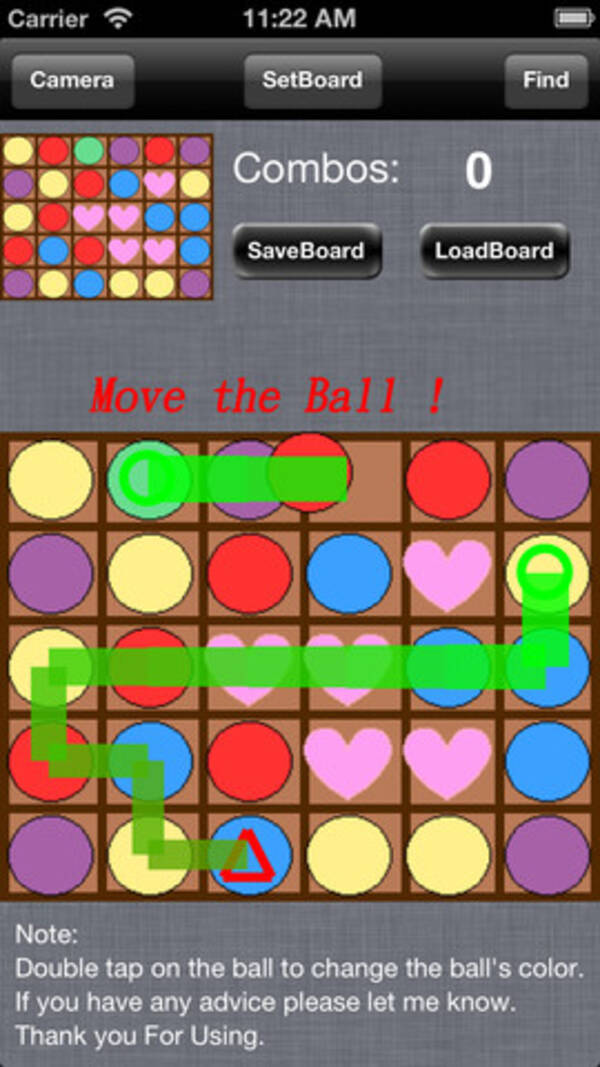
Task: Save the current board with SaveBoard
Action: tap(306, 250)
